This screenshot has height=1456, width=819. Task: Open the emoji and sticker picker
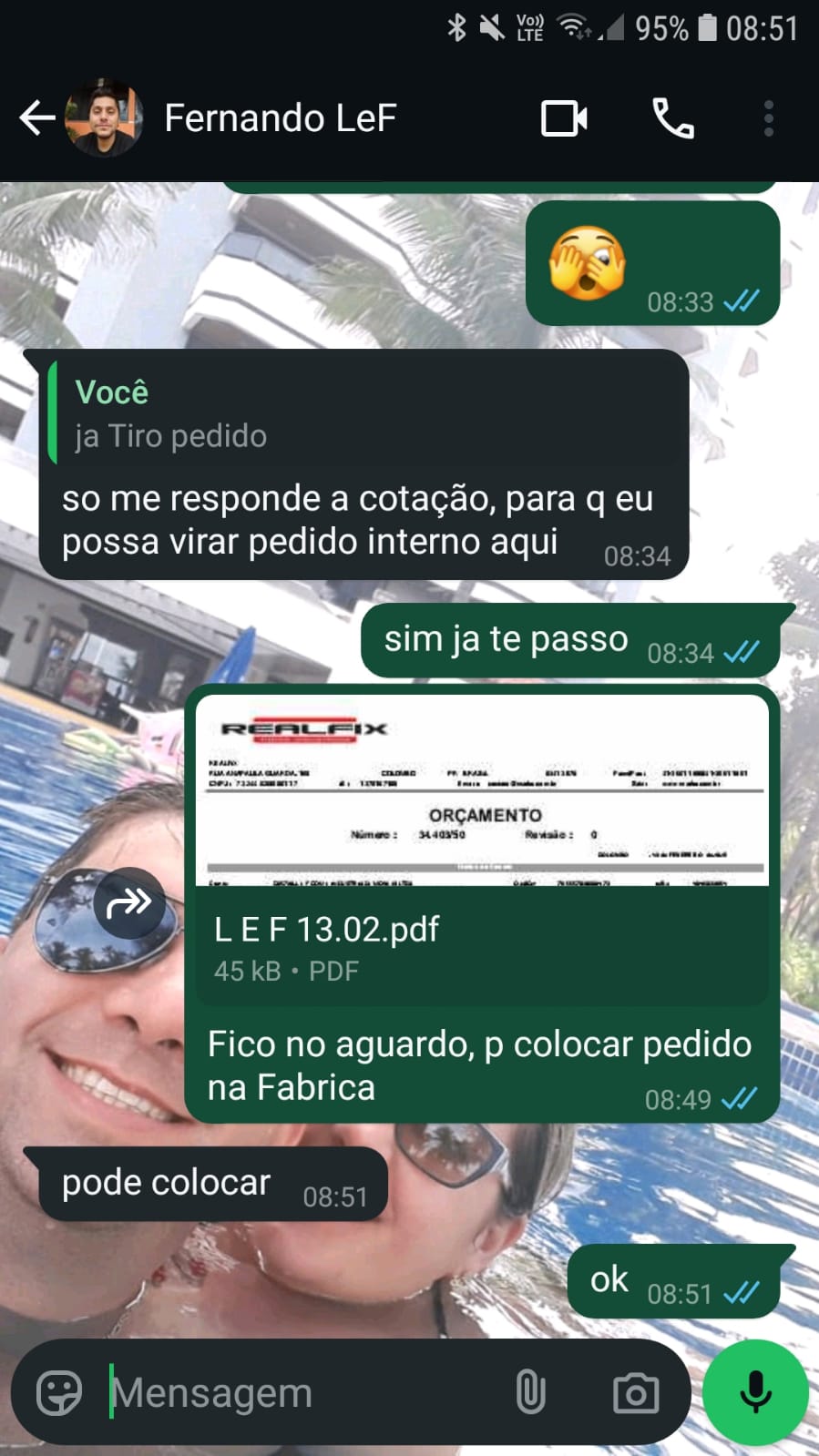pyautogui.click(x=59, y=1393)
